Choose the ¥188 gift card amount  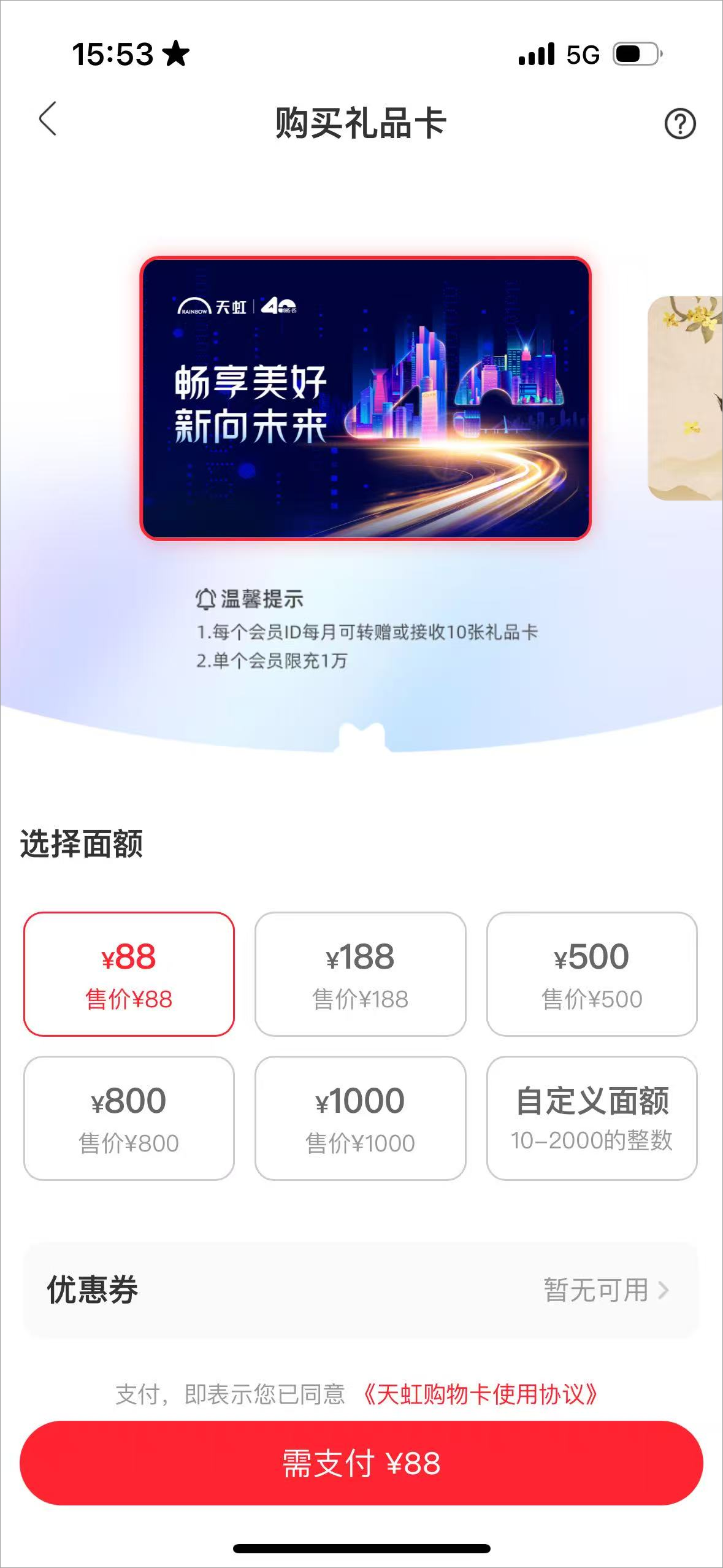point(360,974)
